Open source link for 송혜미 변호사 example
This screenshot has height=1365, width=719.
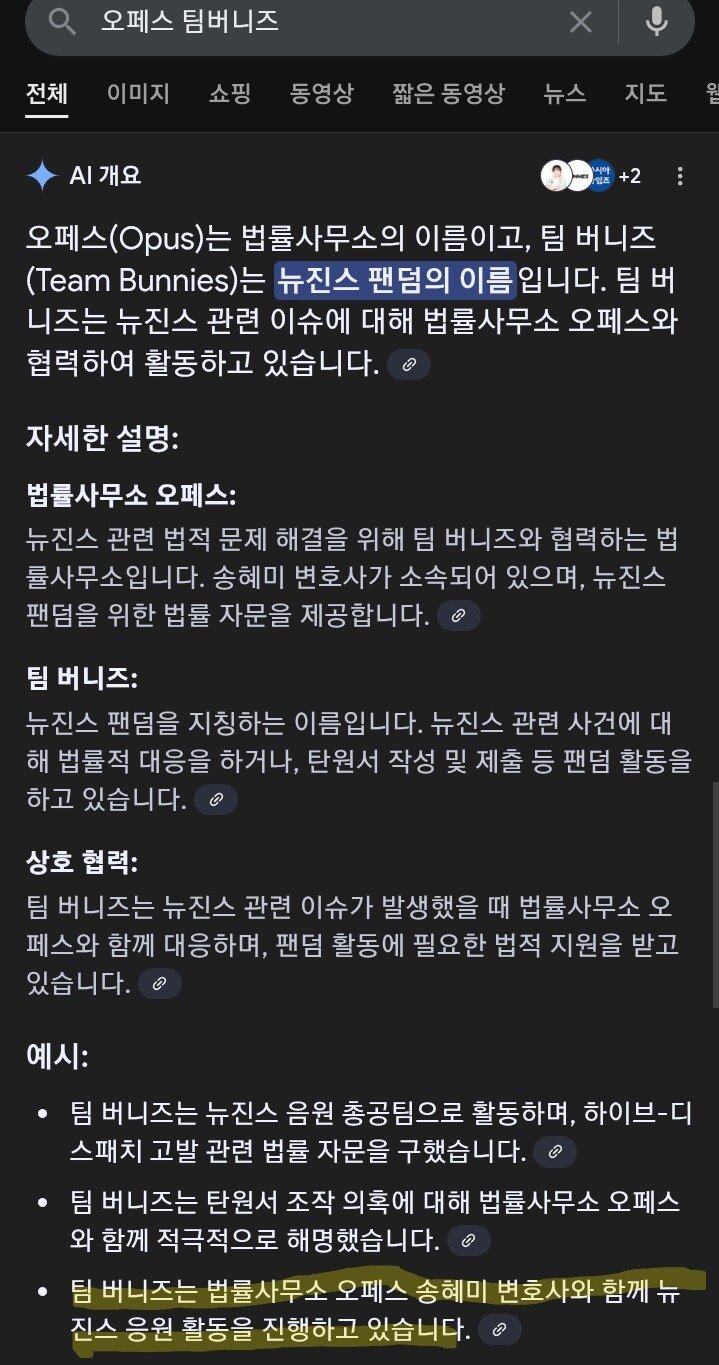click(500, 1330)
